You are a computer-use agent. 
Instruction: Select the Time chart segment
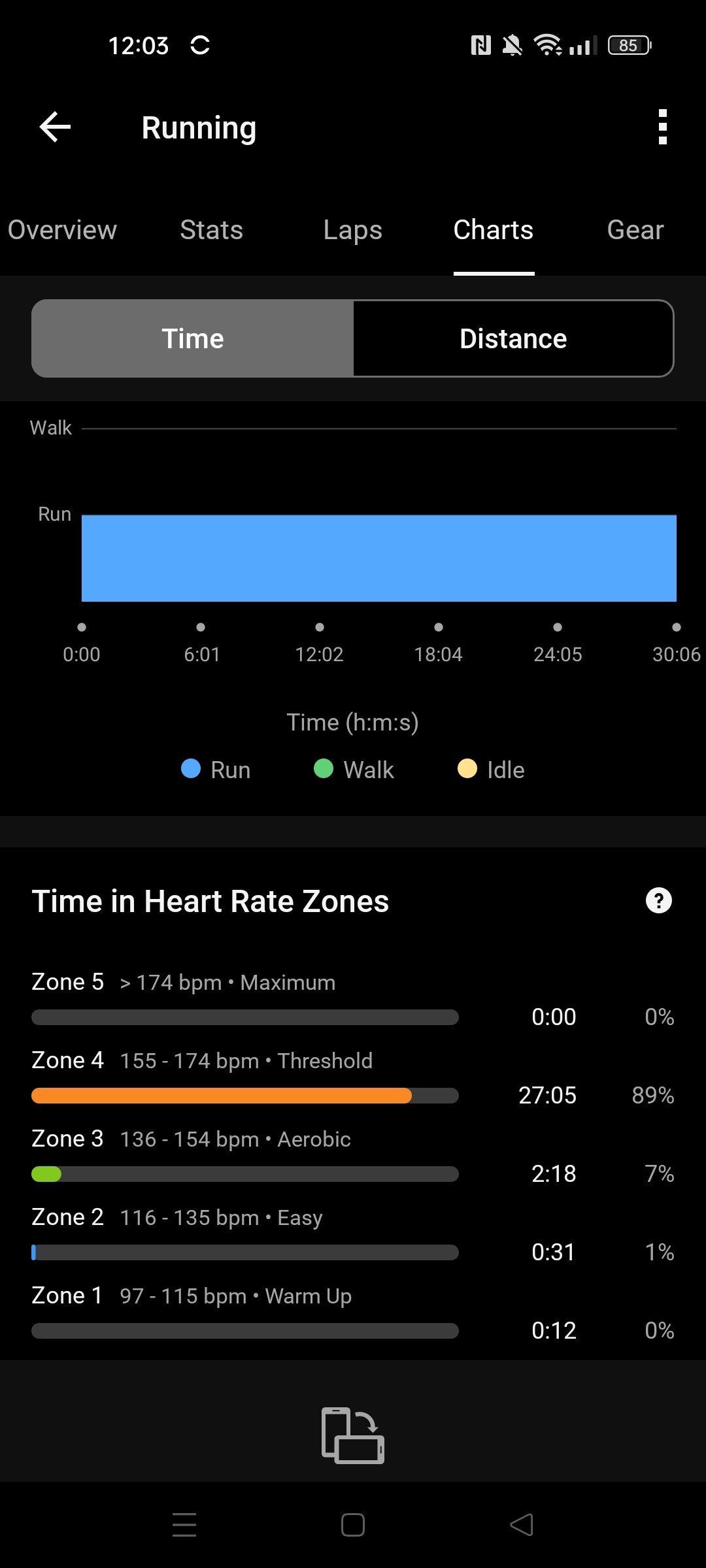[x=193, y=338]
